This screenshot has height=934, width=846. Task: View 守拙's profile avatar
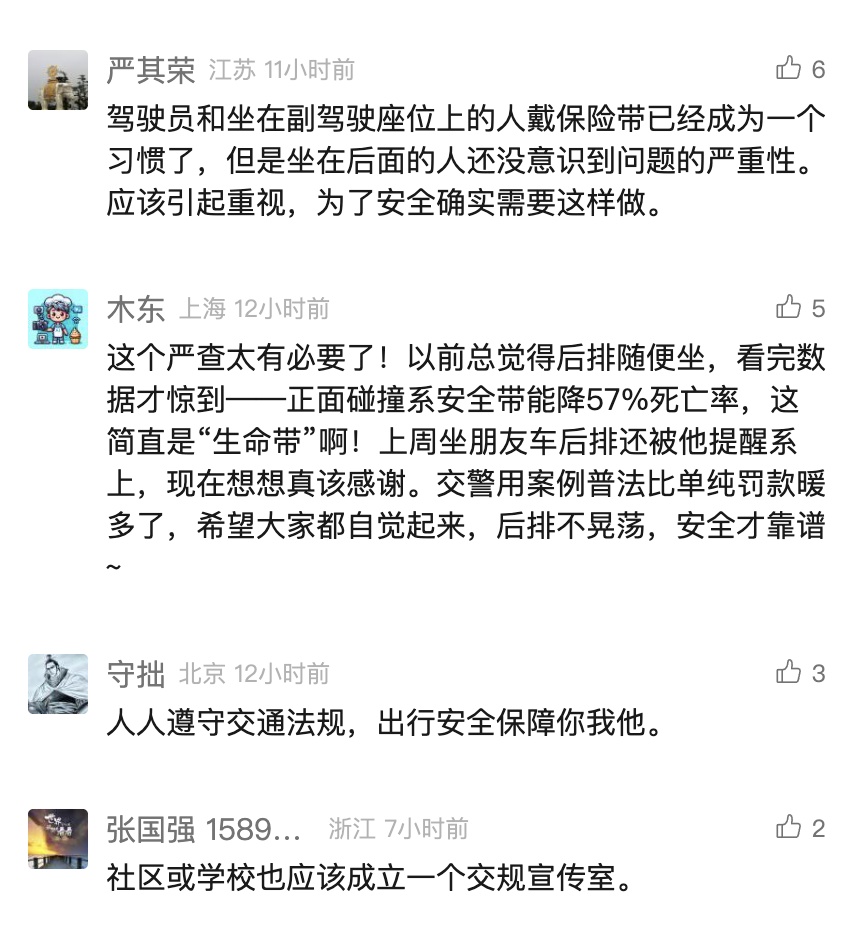pos(58,683)
